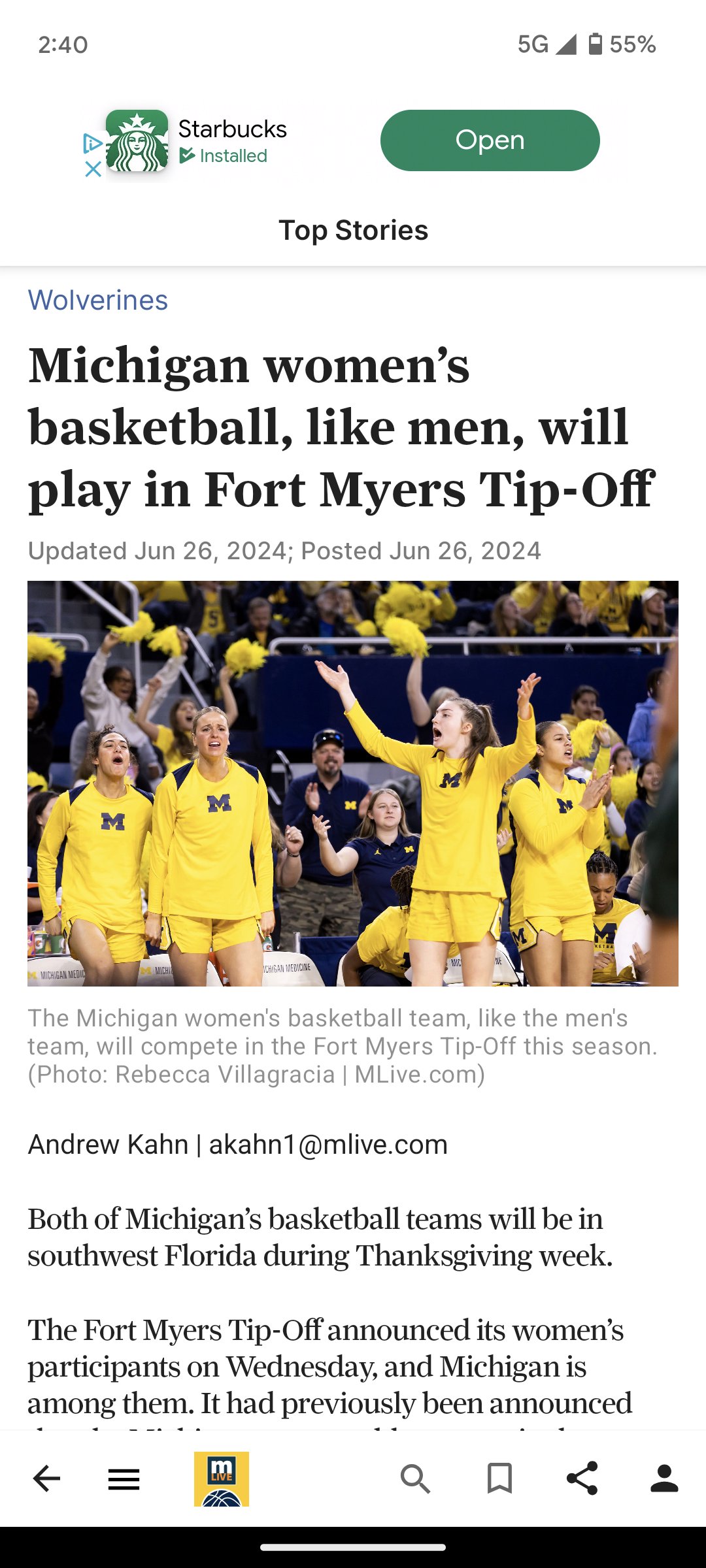Viewport: 706px width, 1568px height.
Task: Tap the MLive logo in bottom bar
Action: pos(222,1479)
